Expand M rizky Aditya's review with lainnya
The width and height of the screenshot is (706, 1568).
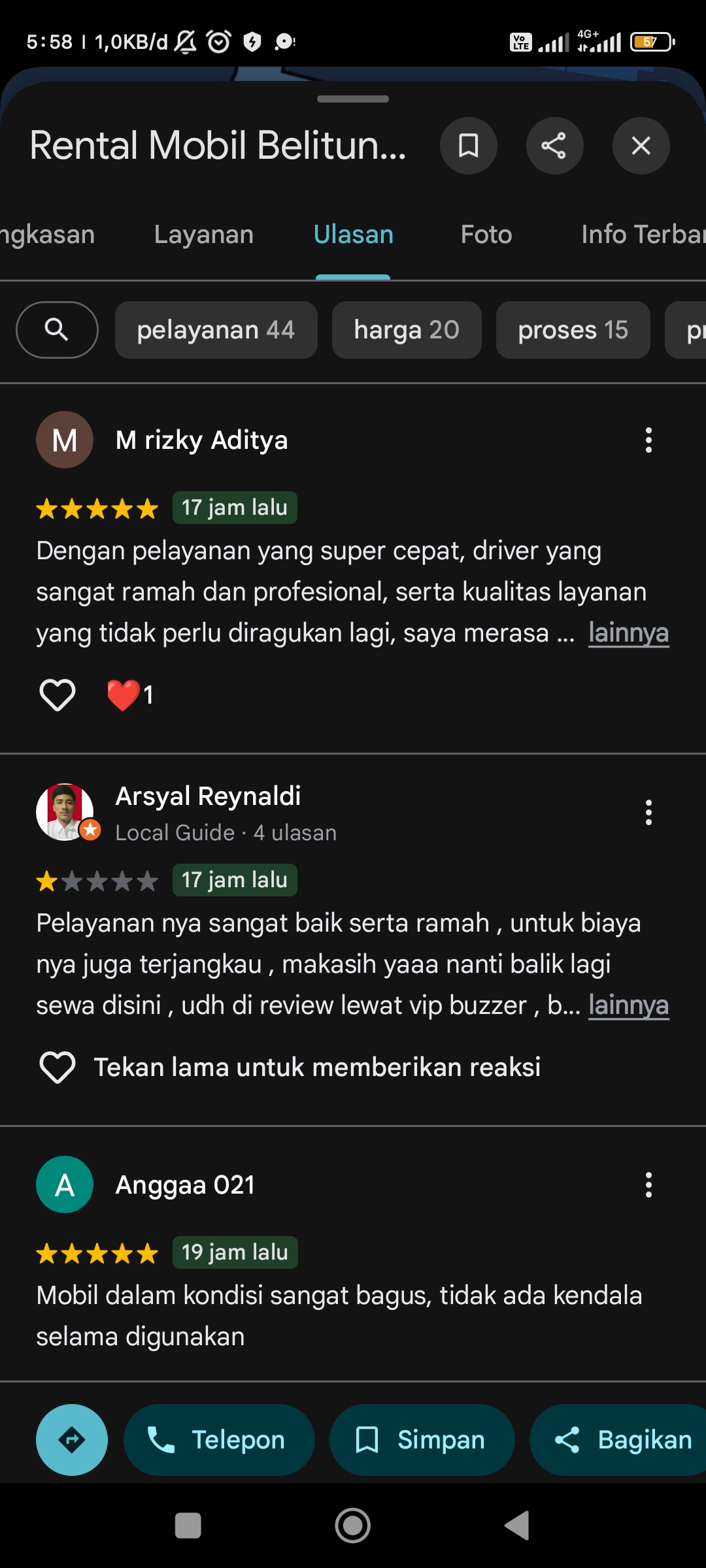[628, 633]
